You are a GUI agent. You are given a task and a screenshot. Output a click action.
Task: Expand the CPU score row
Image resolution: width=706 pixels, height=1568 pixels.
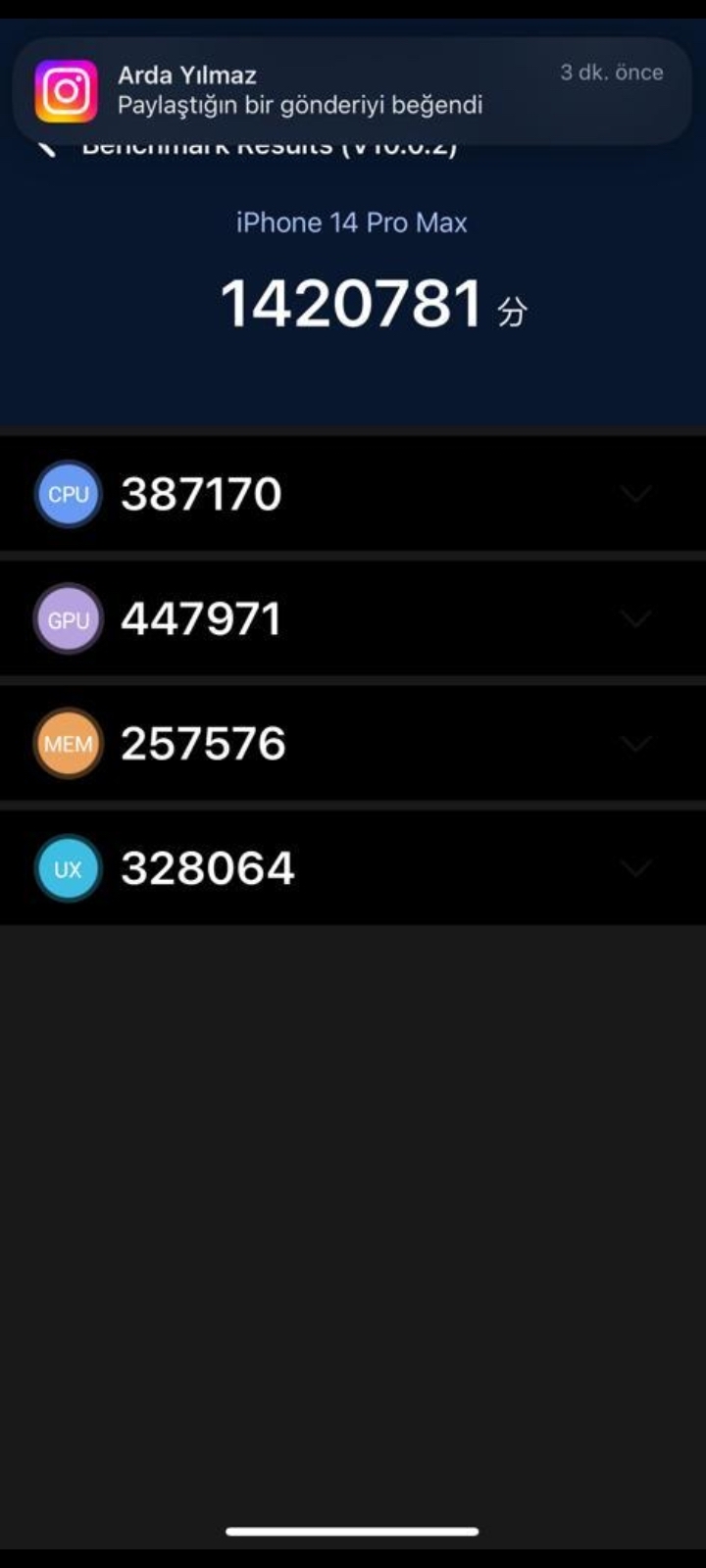click(x=353, y=493)
